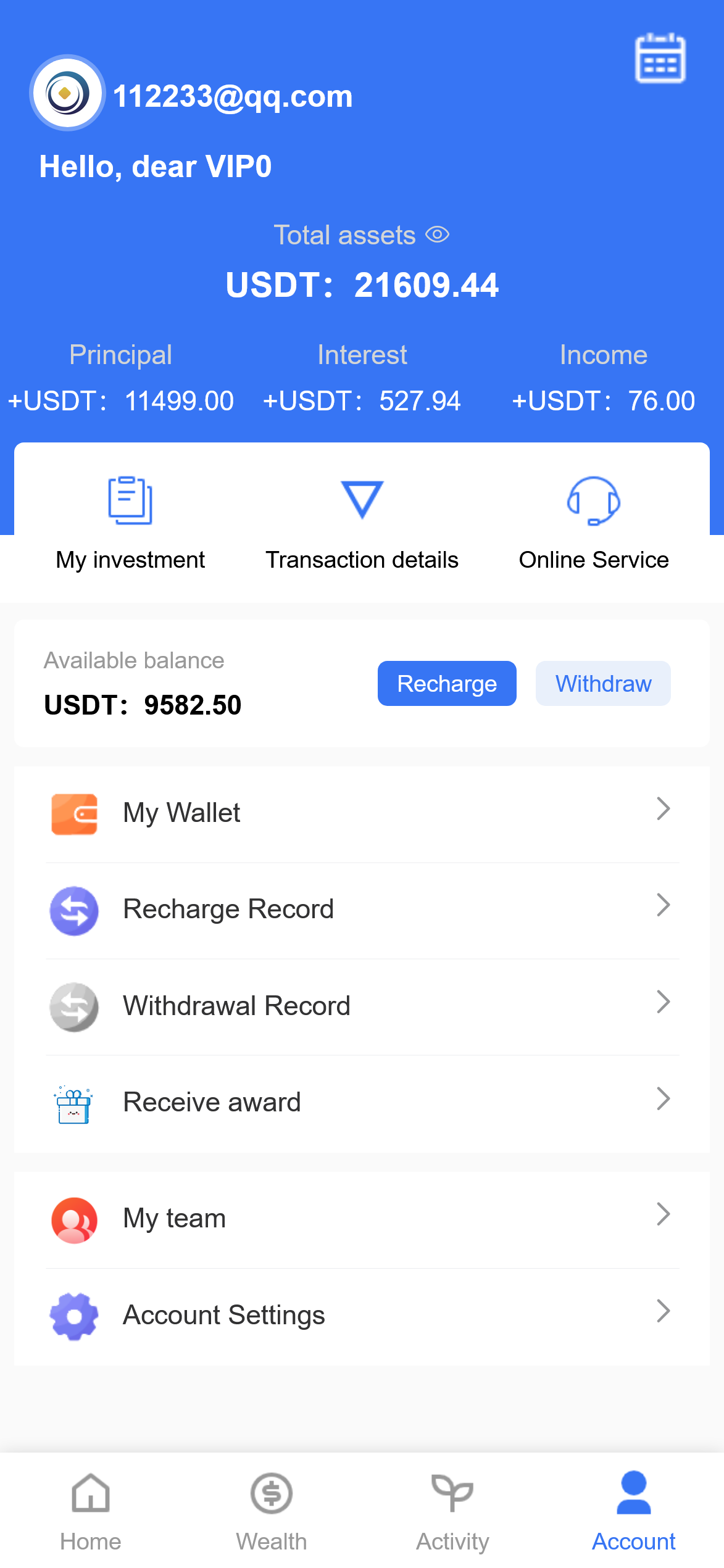The height and width of the screenshot is (1568, 724).
Task: Open Withdrawal Record
Action: pyautogui.click(x=362, y=1006)
